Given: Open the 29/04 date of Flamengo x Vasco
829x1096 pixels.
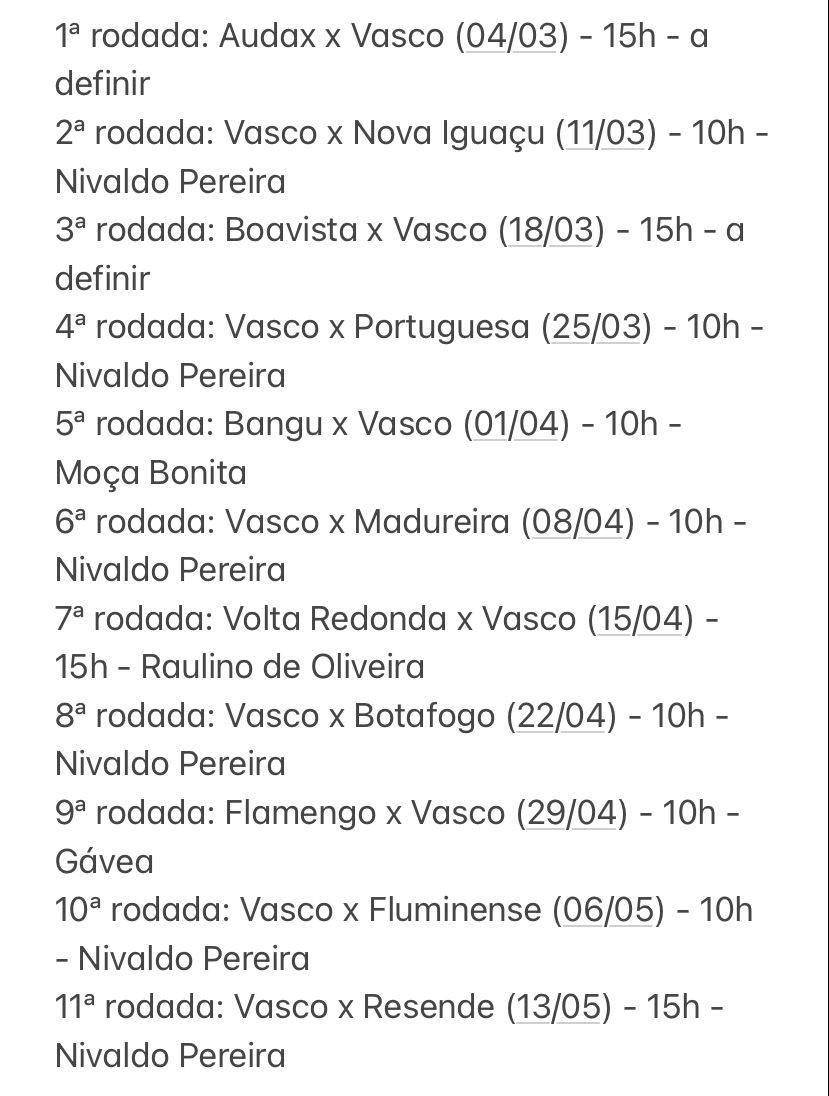Looking at the screenshot, I should pos(572,813).
